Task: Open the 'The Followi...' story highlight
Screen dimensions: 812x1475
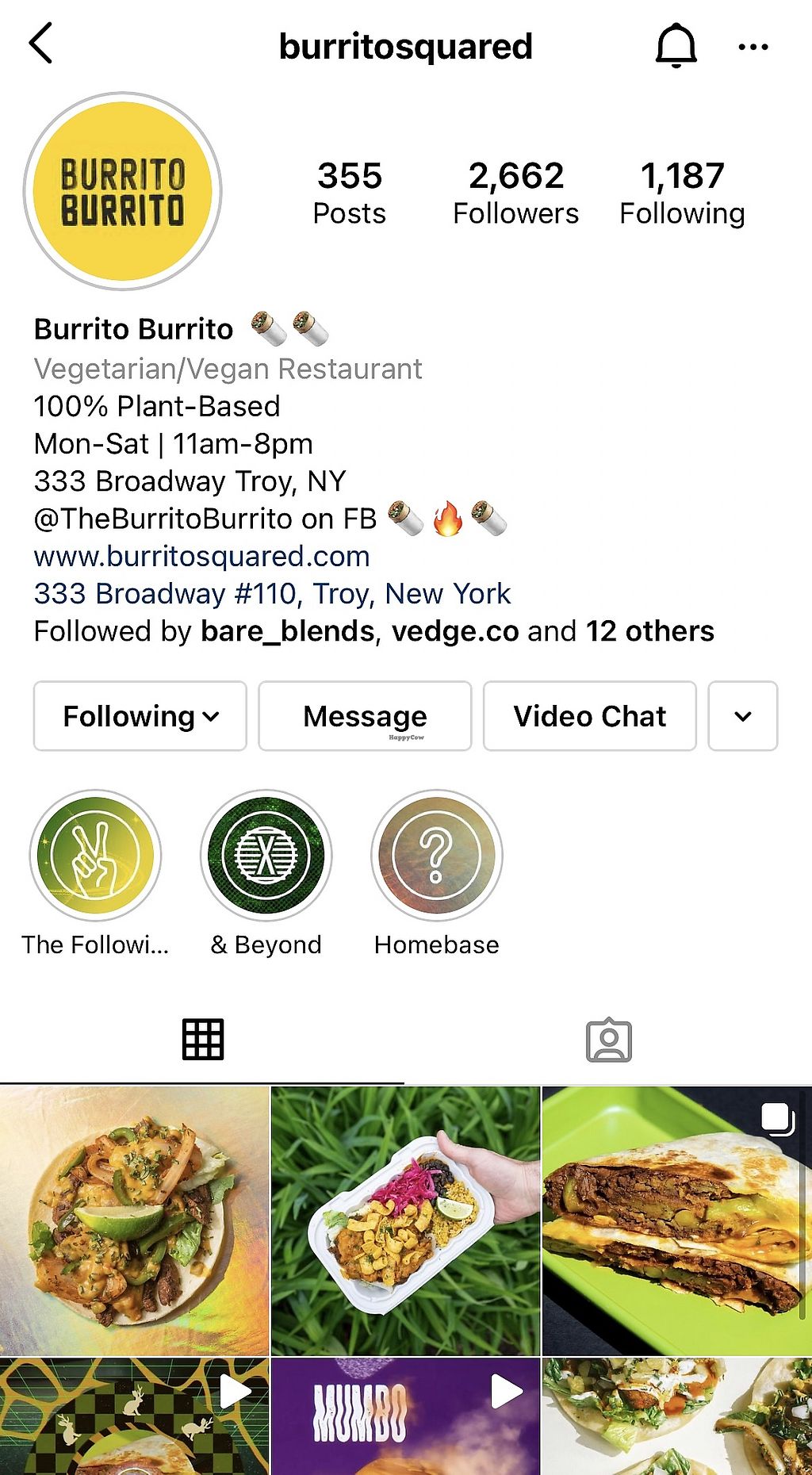Action: (95, 856)
